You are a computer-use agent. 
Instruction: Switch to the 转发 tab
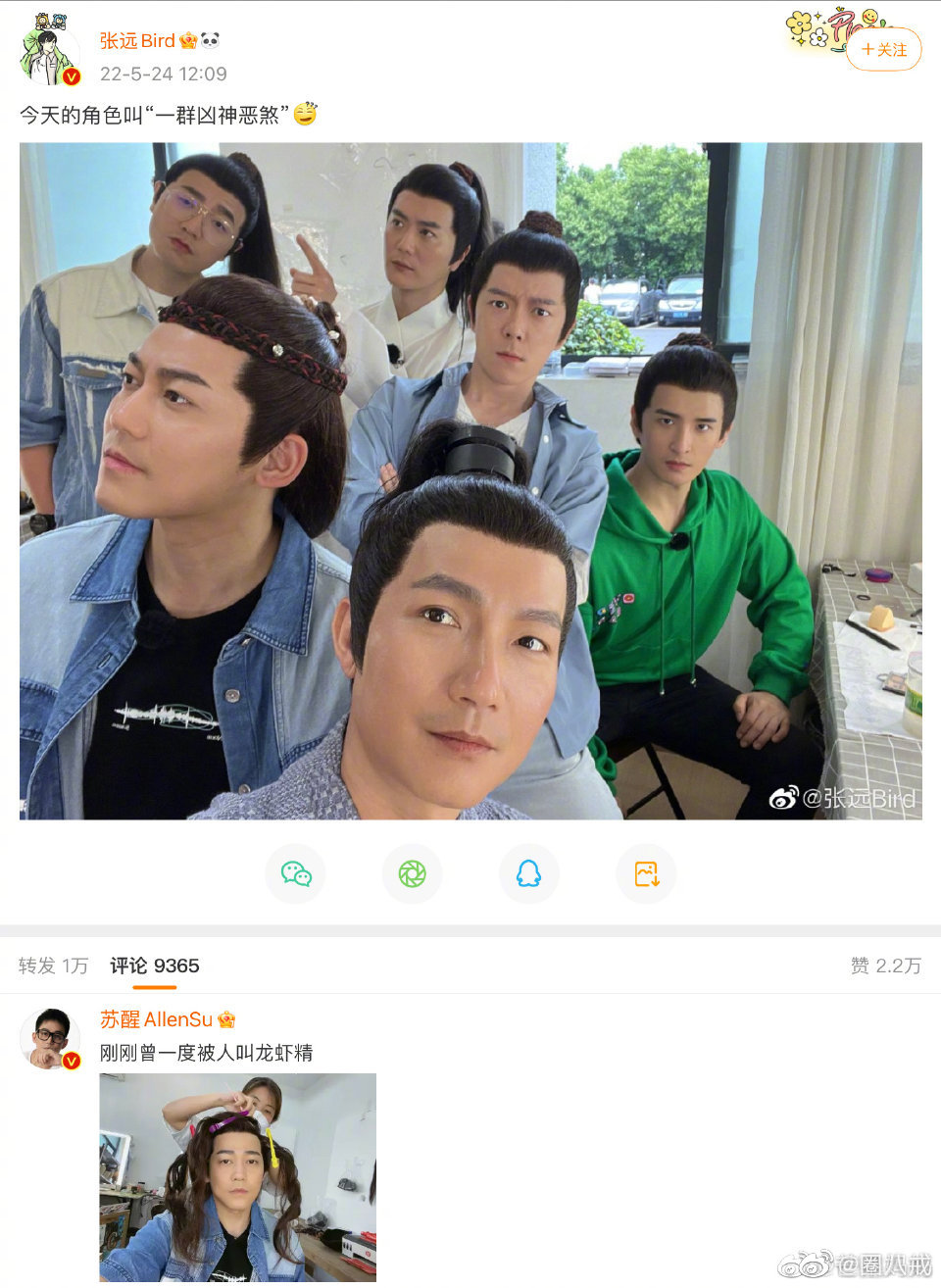tap(53, 966)
